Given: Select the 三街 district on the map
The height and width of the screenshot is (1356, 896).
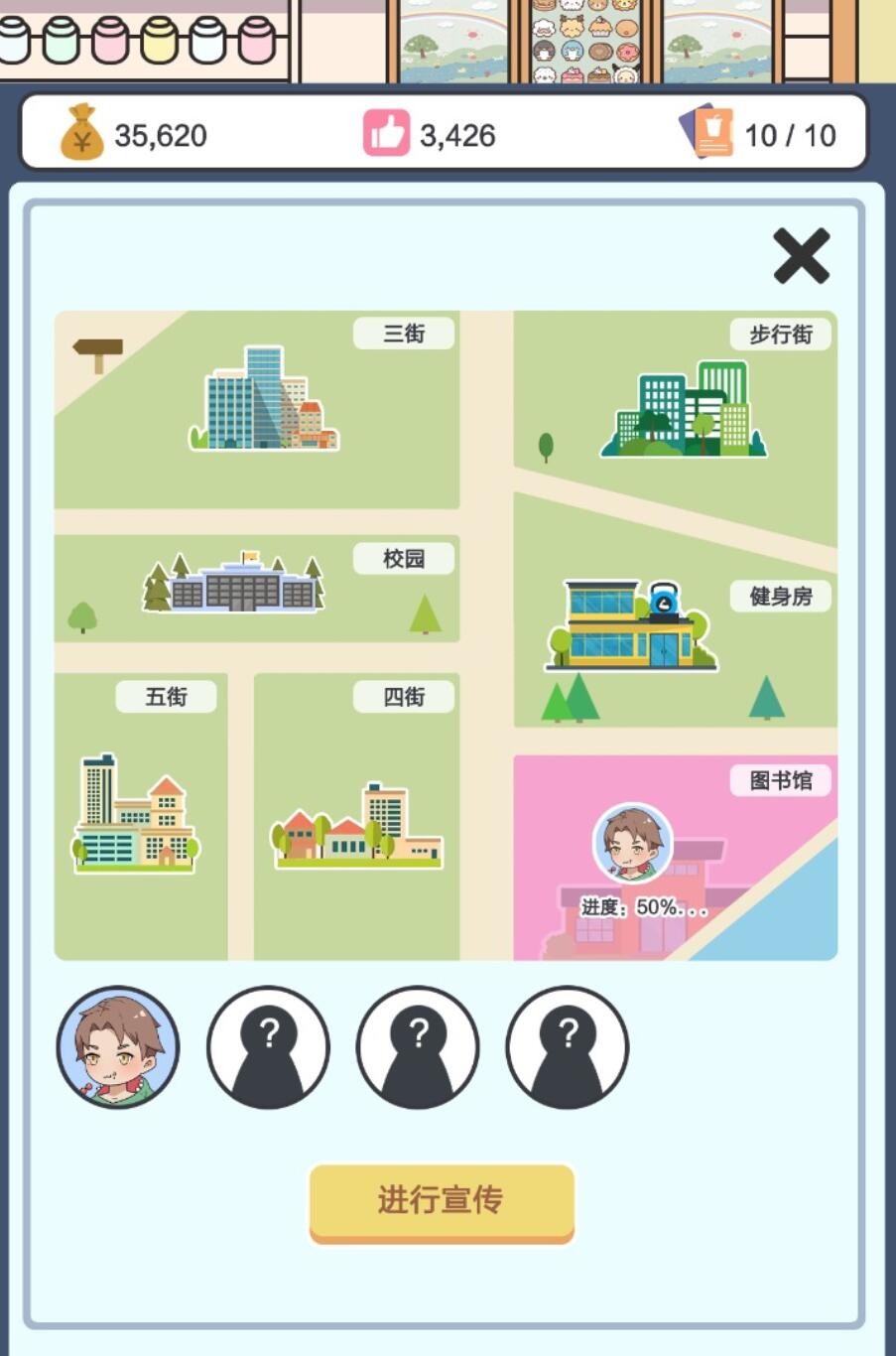Looking at the screenshot, I should (264, 399).
